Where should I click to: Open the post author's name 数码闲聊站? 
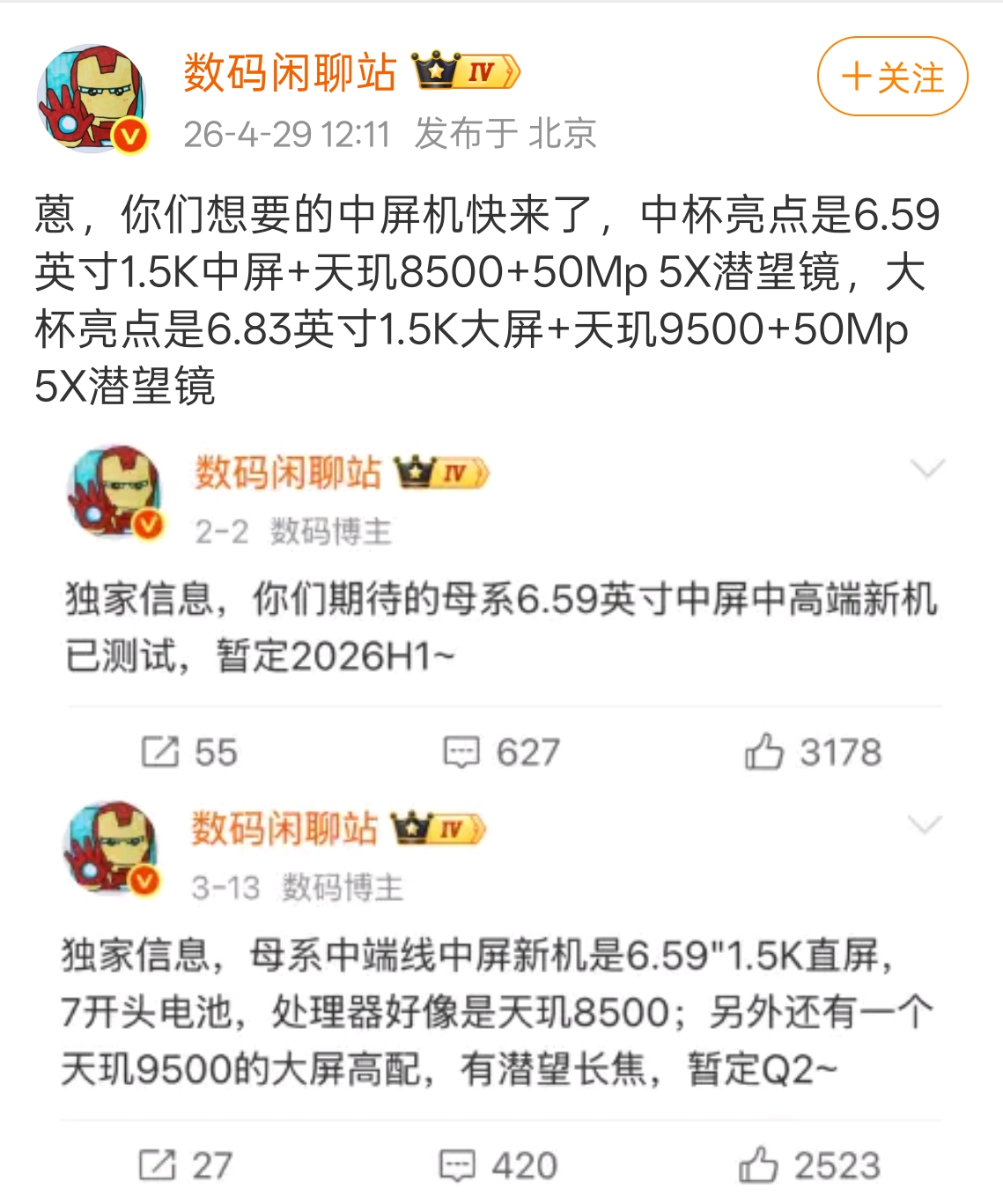click(290, 72)
